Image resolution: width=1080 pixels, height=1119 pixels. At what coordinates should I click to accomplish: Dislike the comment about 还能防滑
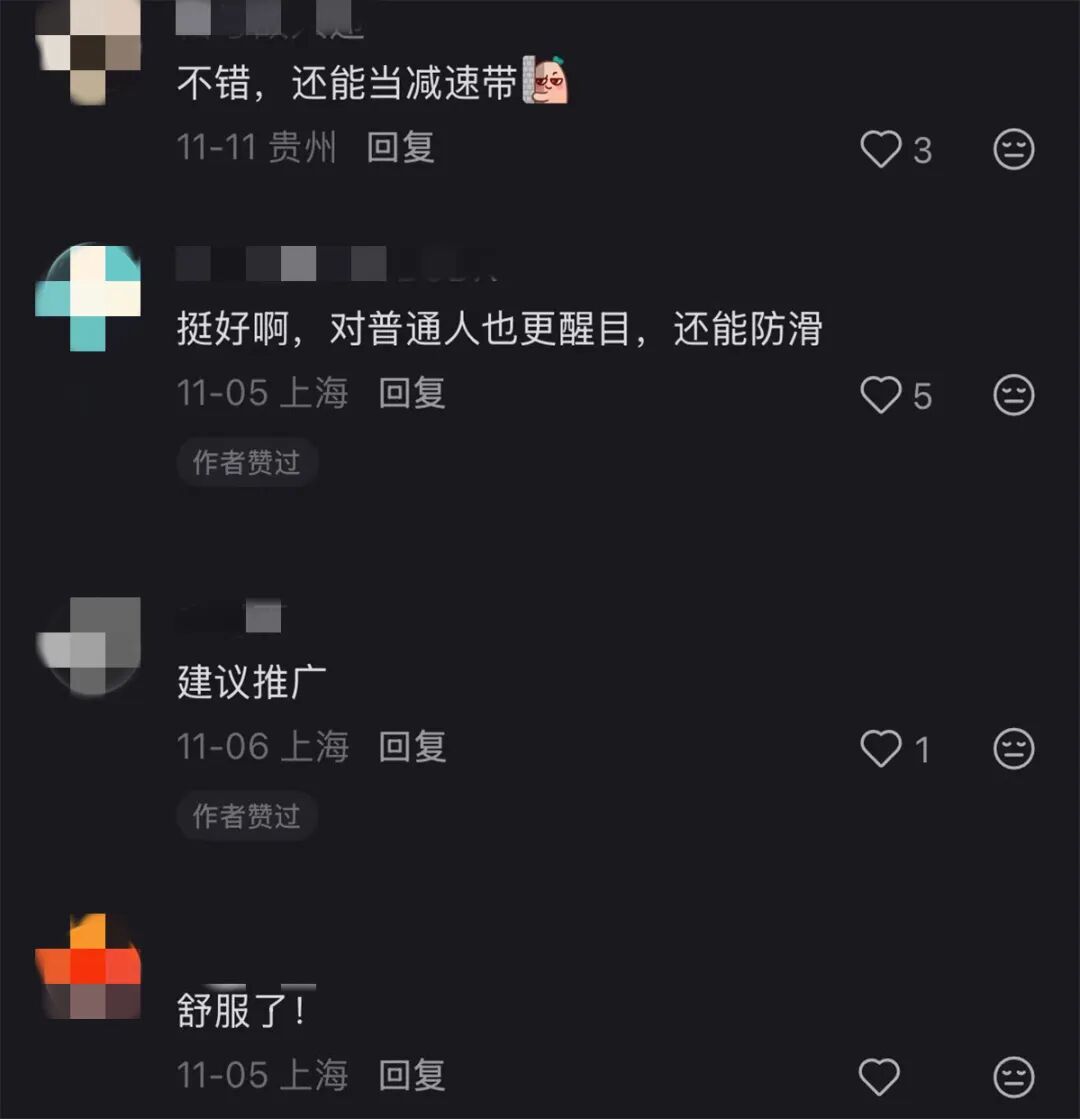click(1013, 395)
